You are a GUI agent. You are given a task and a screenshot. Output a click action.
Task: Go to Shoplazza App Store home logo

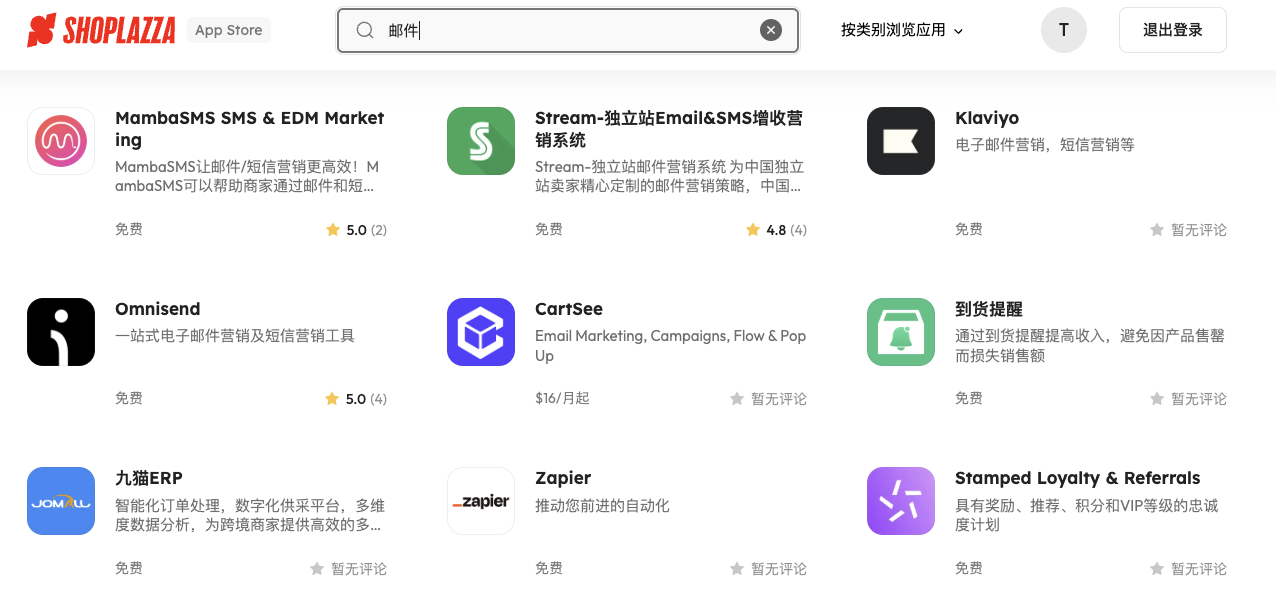pyautogui.click(x=102, y=30)
